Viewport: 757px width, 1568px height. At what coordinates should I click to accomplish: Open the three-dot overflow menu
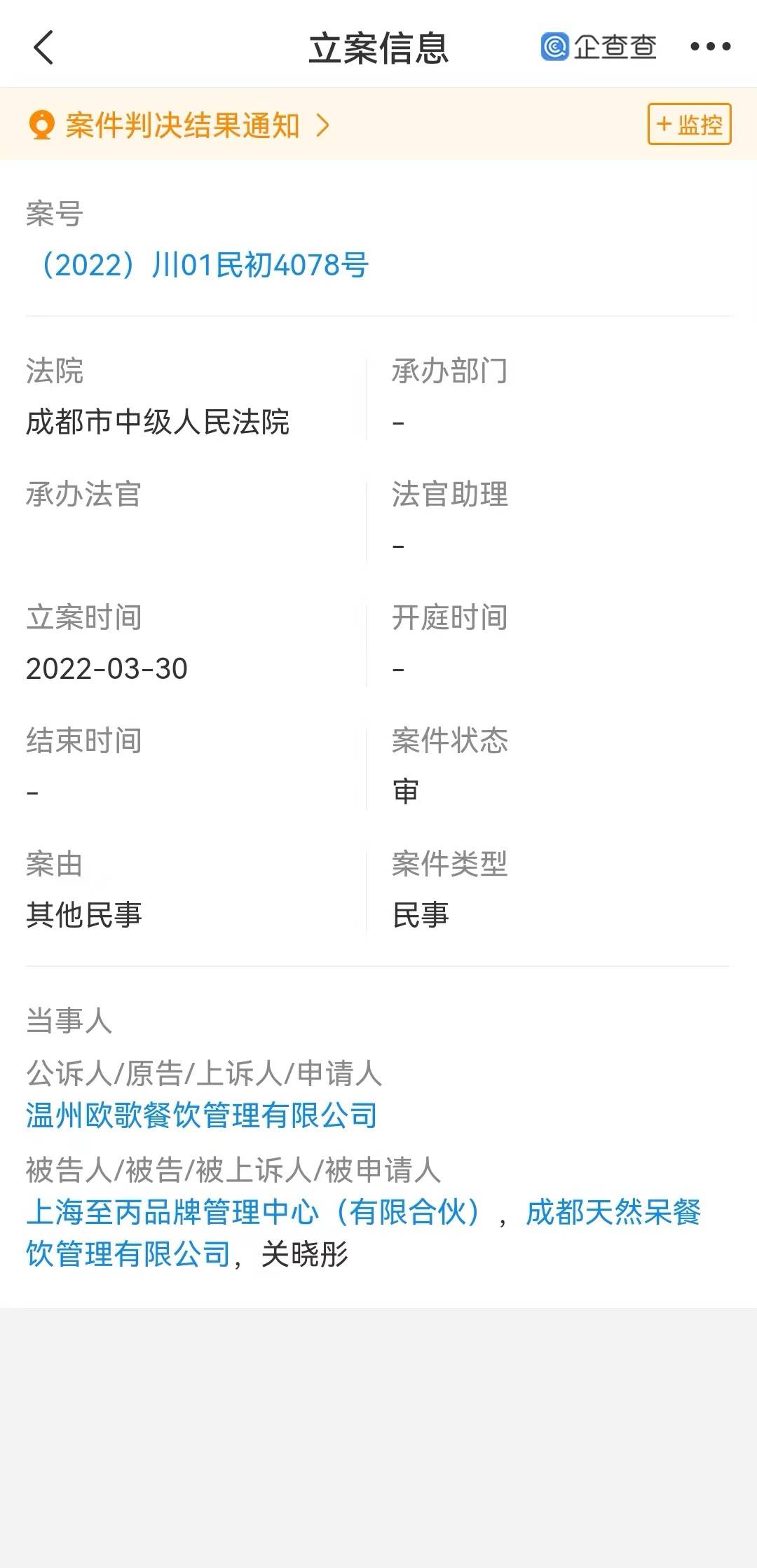(x=710, y=47)
